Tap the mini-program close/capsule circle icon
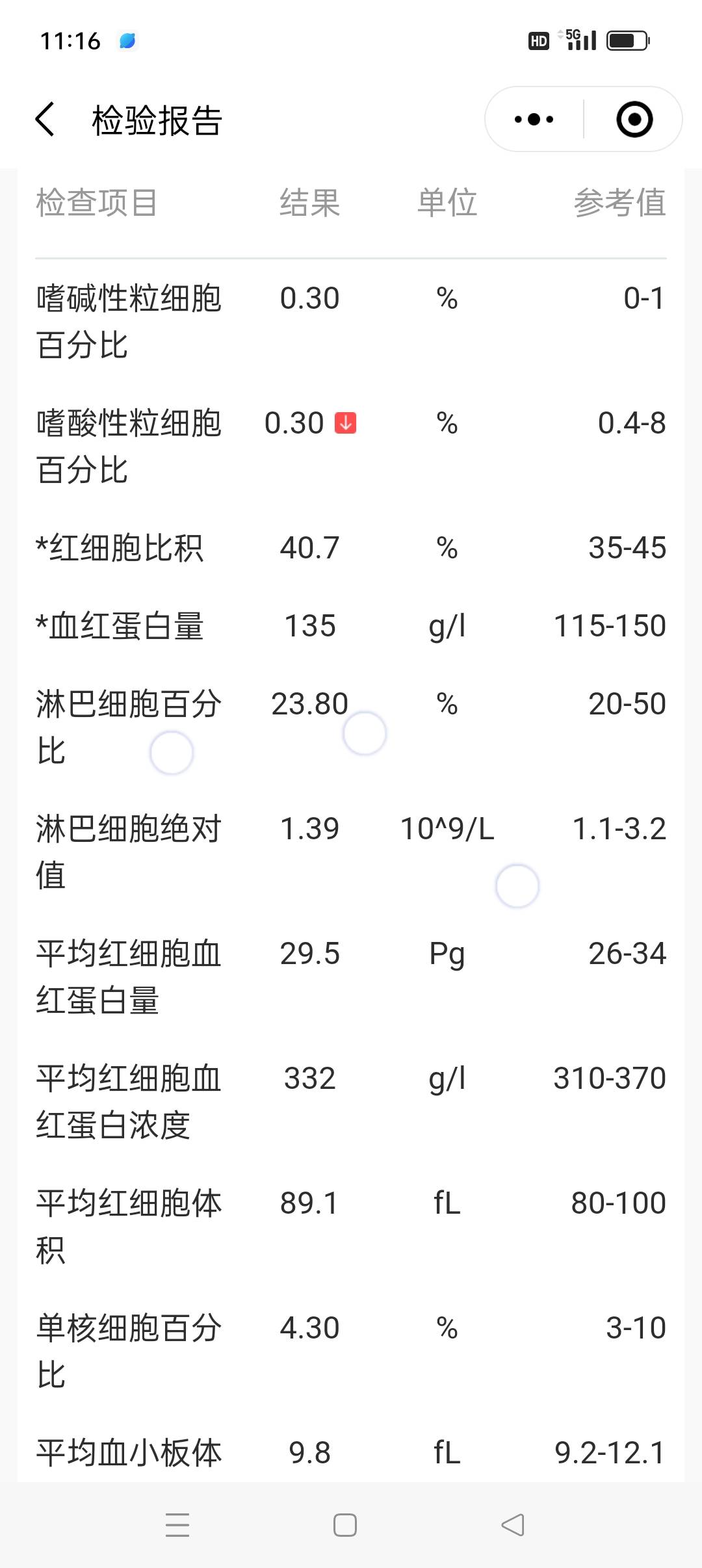 635,120
